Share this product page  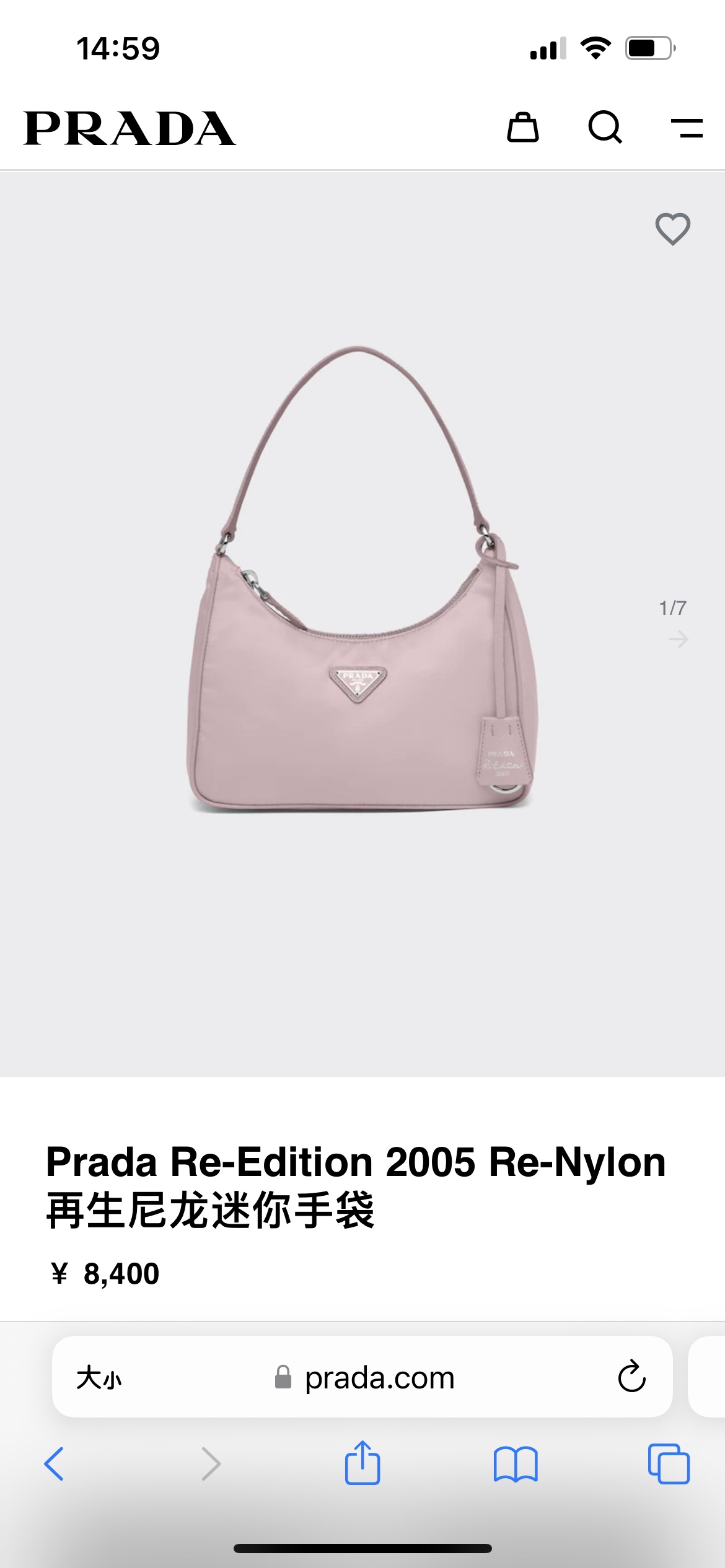coord(362,1463)
